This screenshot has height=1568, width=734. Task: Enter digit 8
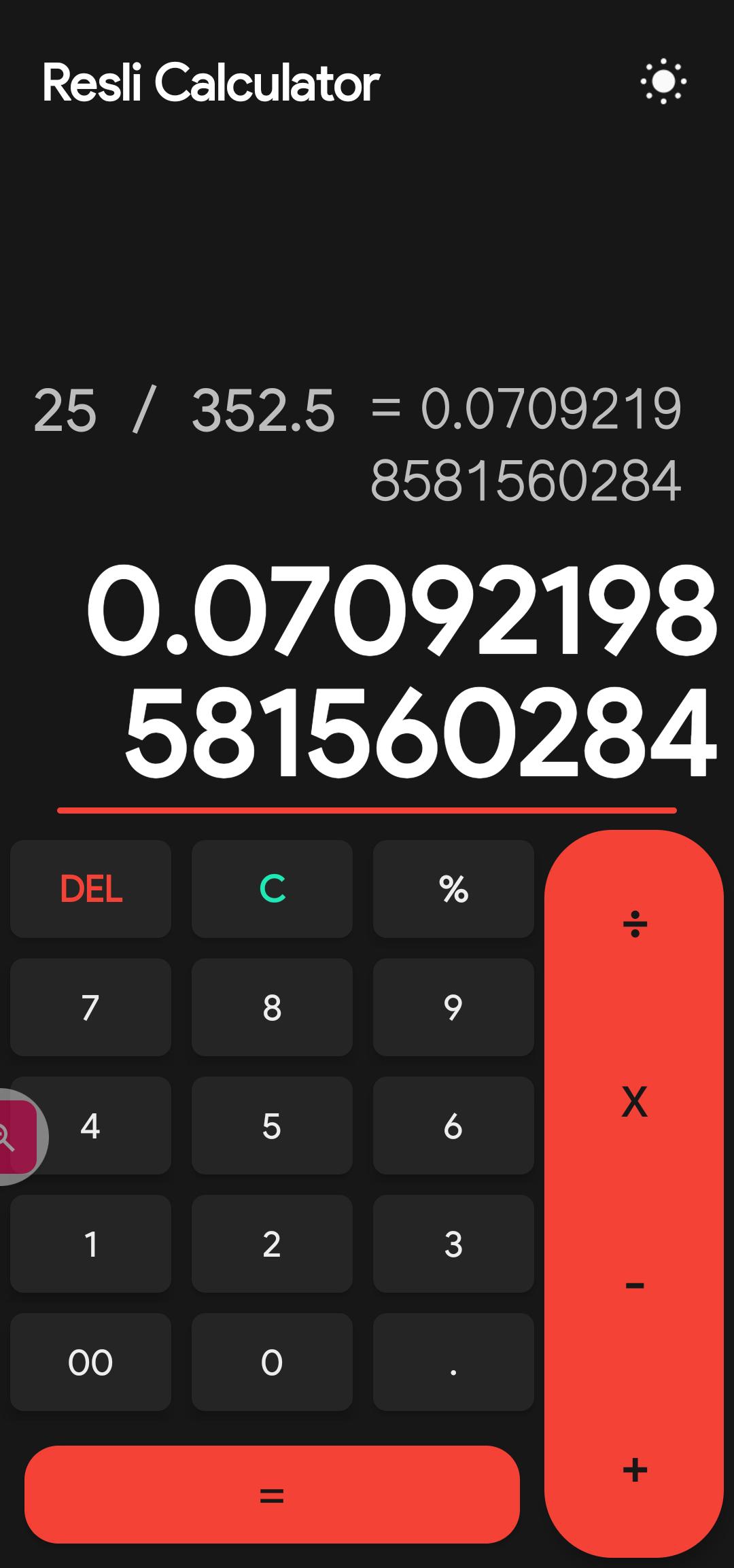click(272, 1007)
